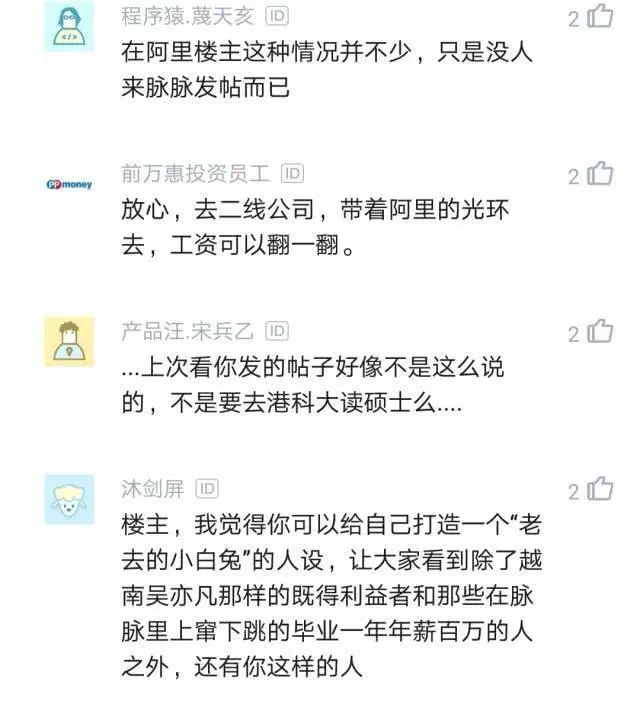This screenshot has height=701, width=640.
Task: Like the comment by 程序猿.蔑天亥
Action: click(x=600, y=17)
